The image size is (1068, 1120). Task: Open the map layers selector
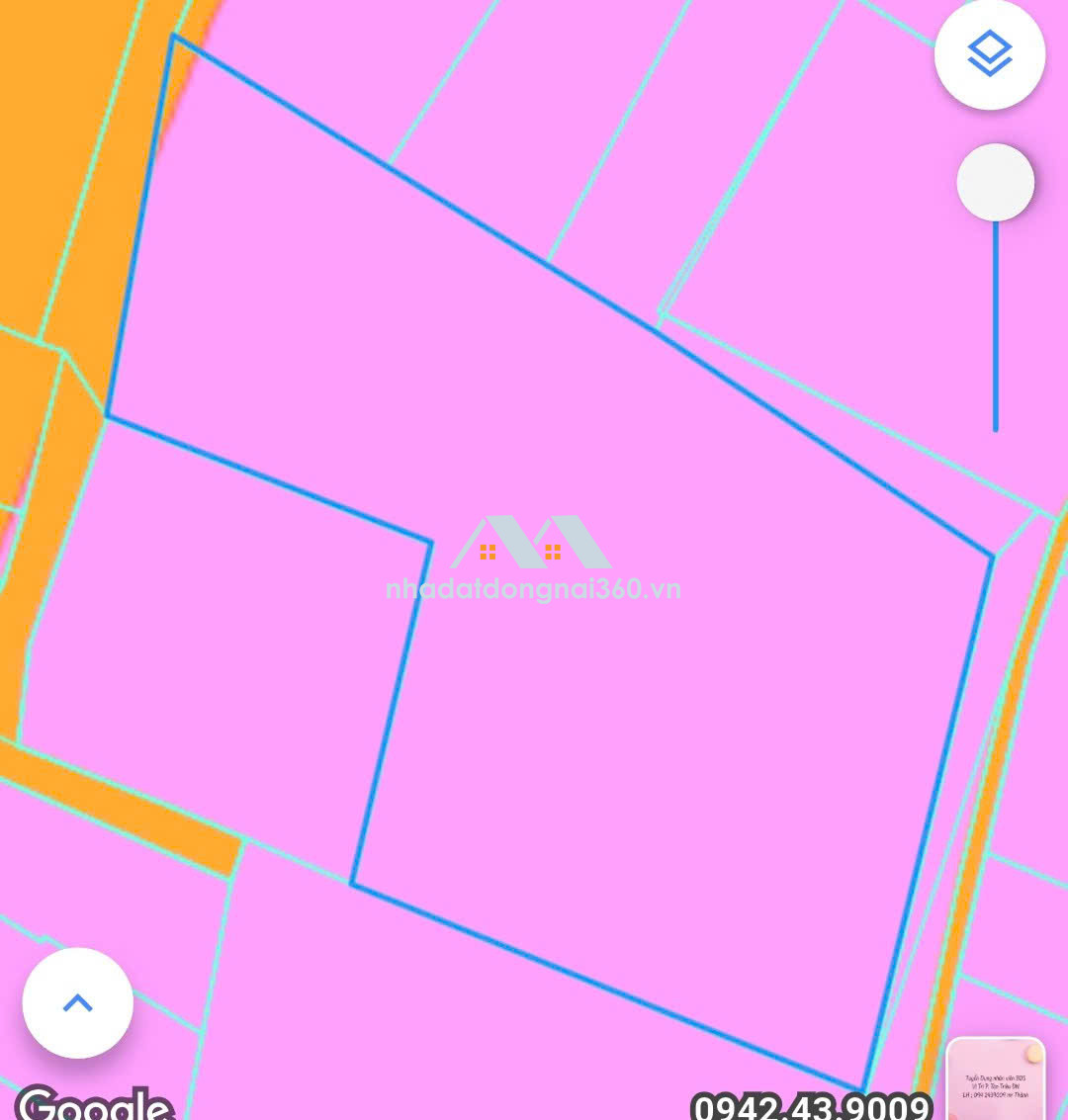point(990,53)
